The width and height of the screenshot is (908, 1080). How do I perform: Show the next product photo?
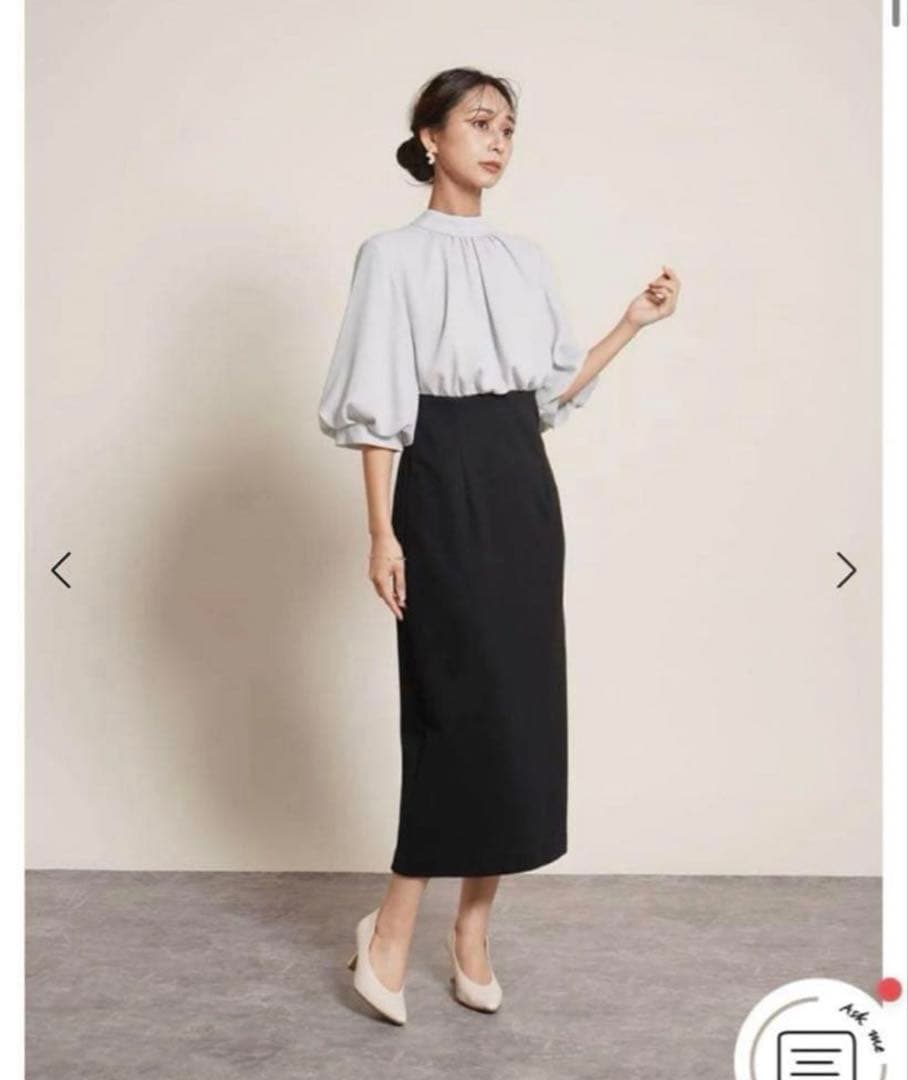point(846,570)
